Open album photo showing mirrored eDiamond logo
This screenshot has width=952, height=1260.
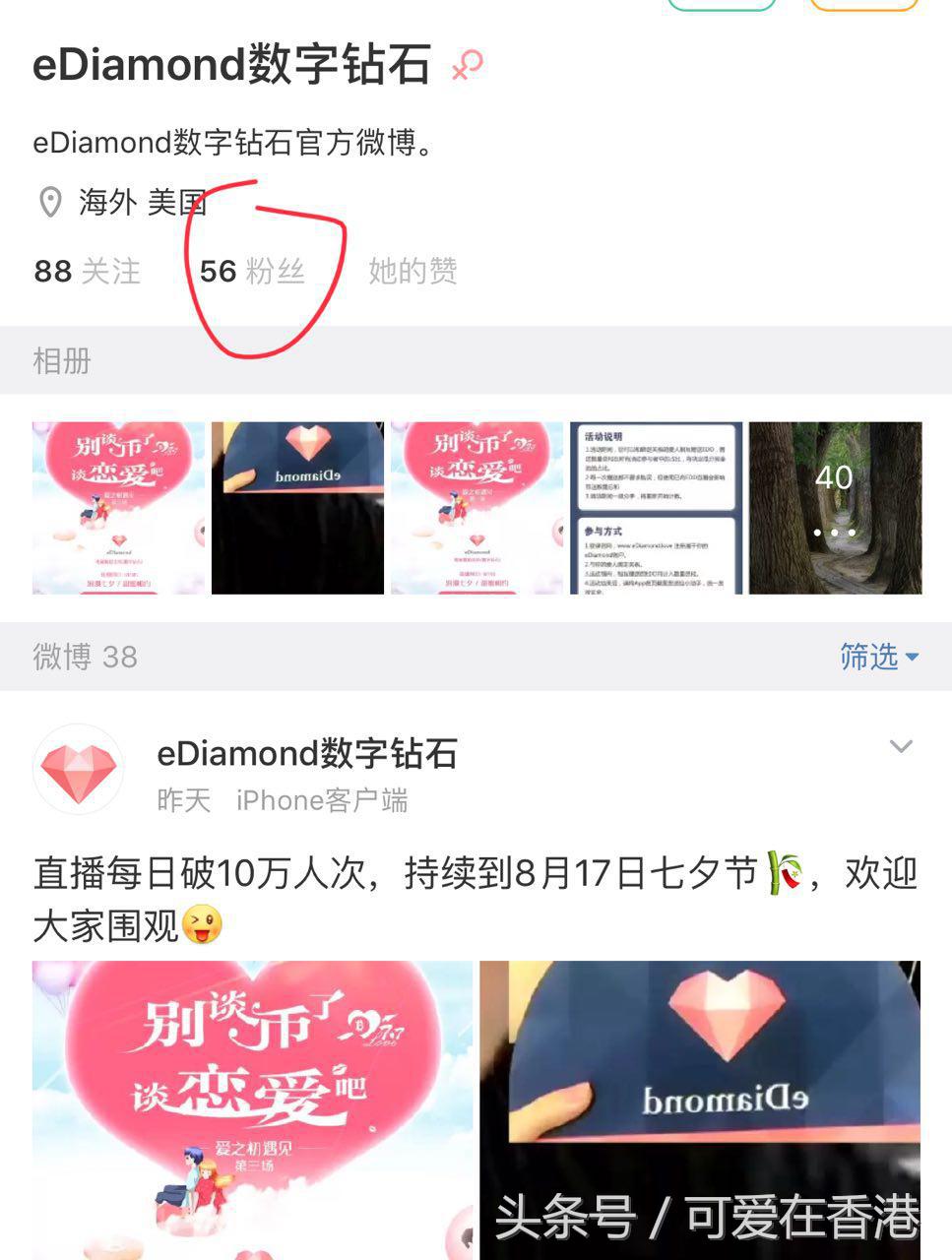click(297, 508)
